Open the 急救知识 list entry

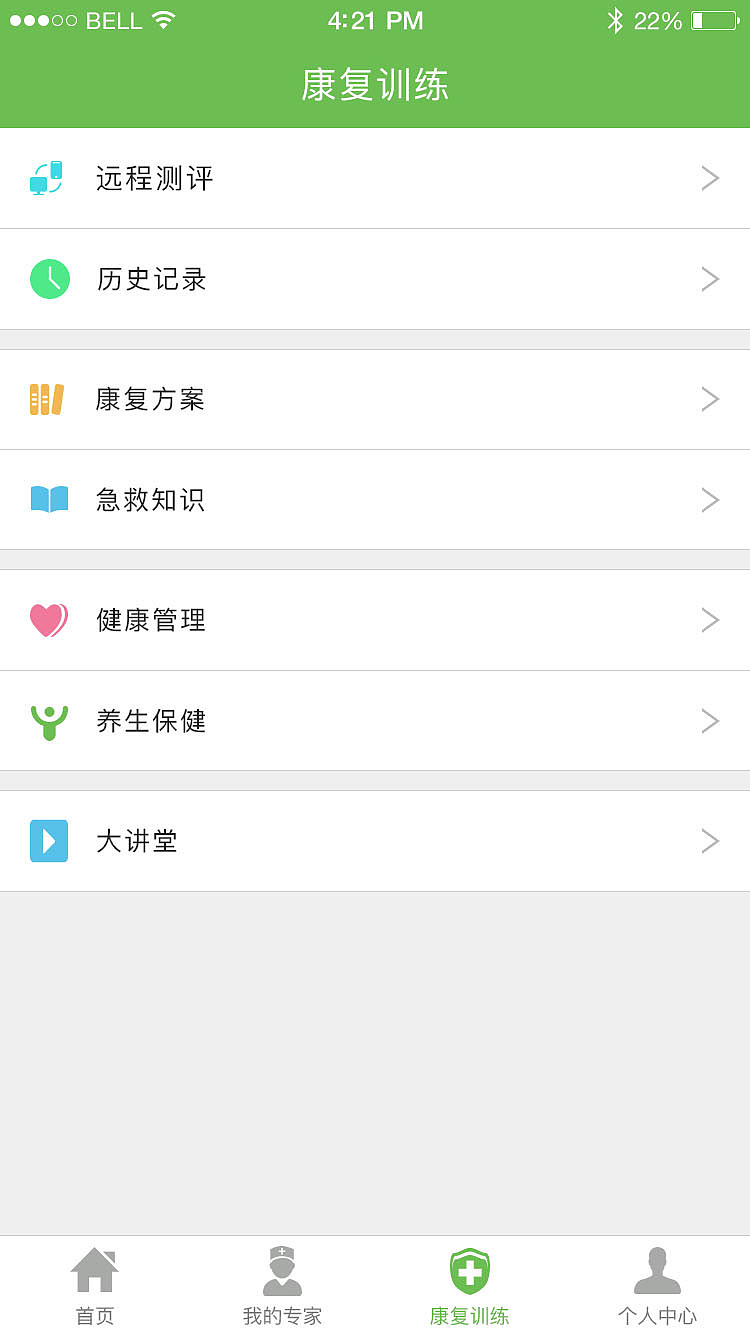[375, 499]
